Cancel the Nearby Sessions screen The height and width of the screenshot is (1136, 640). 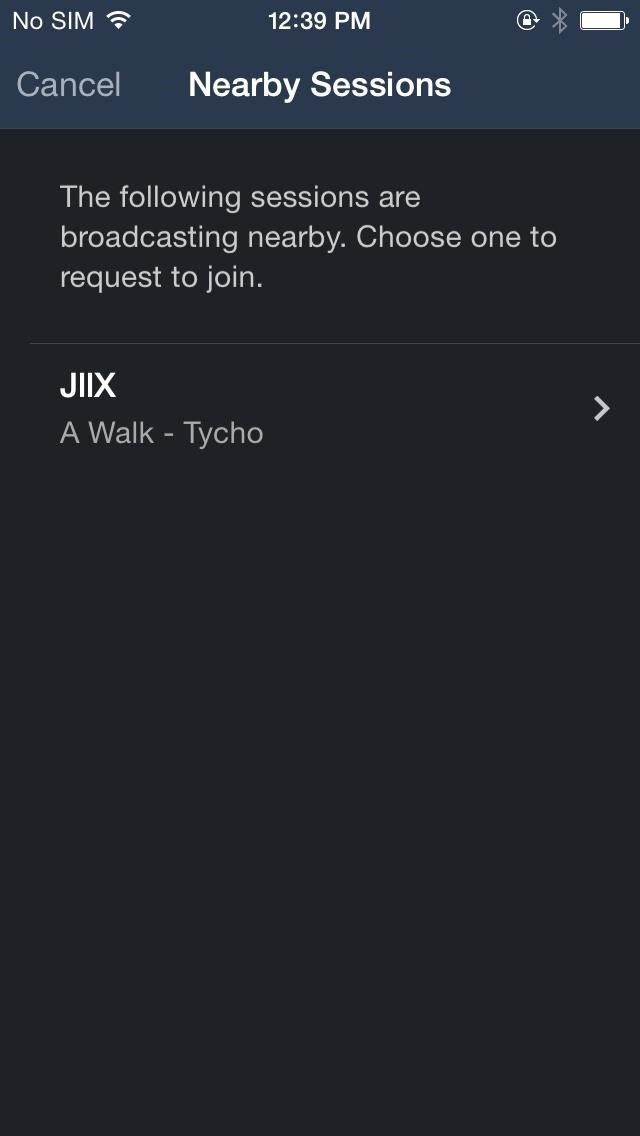point(69,85)
